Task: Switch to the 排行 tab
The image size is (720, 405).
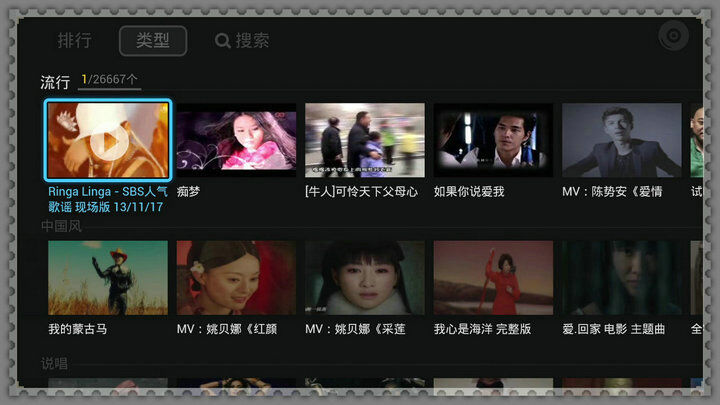Action: coord(74,41)
